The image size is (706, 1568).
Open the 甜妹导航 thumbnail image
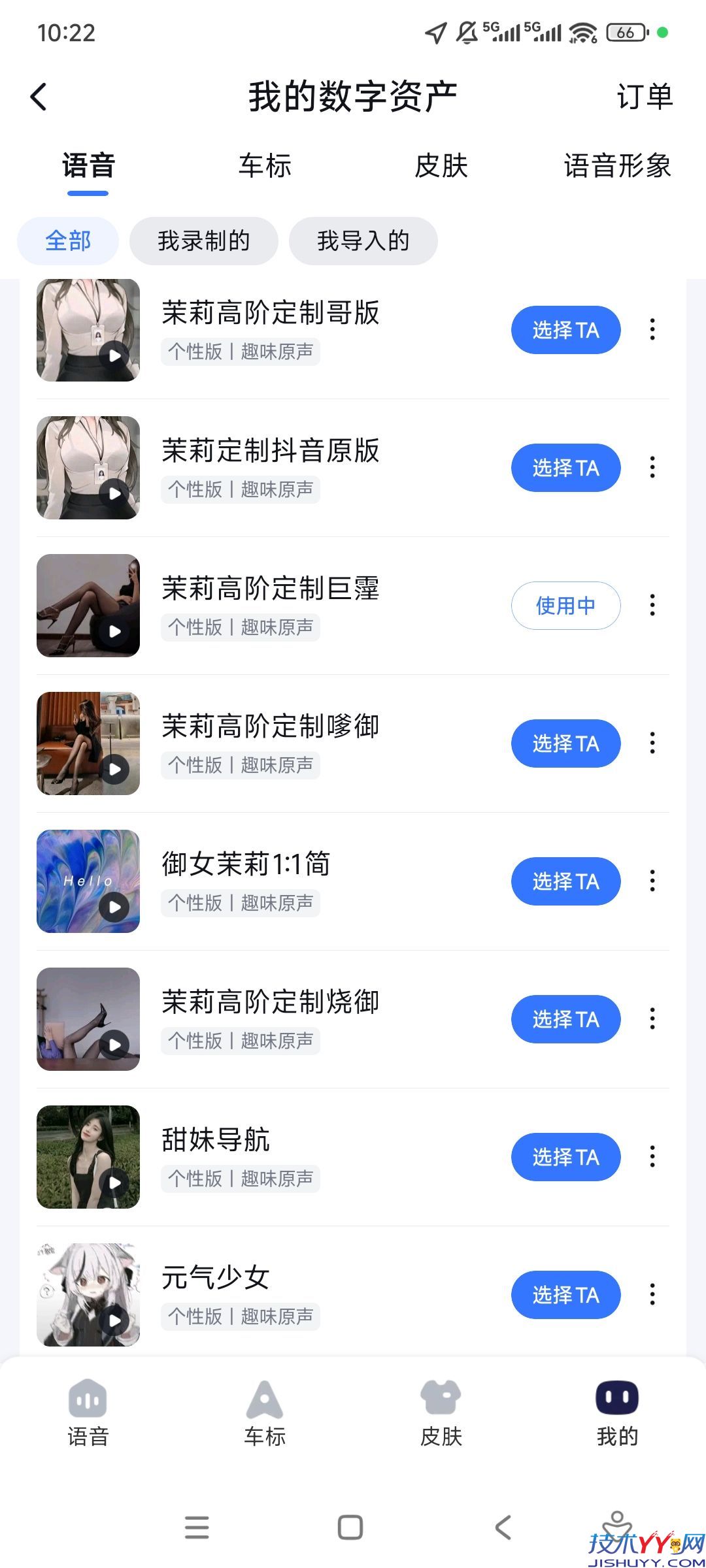point(88,1156)
